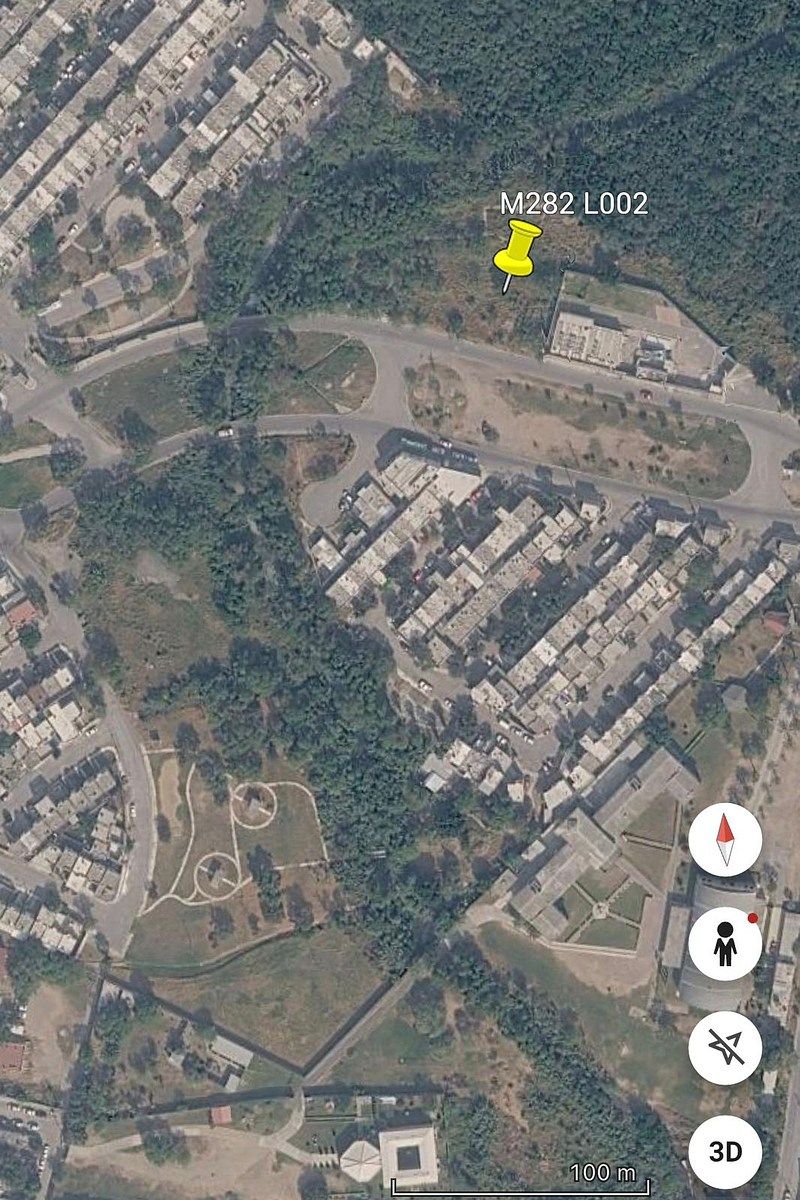Switch to 3D view
This screenshot has height=1200, width=800.
coord(725,1151)
